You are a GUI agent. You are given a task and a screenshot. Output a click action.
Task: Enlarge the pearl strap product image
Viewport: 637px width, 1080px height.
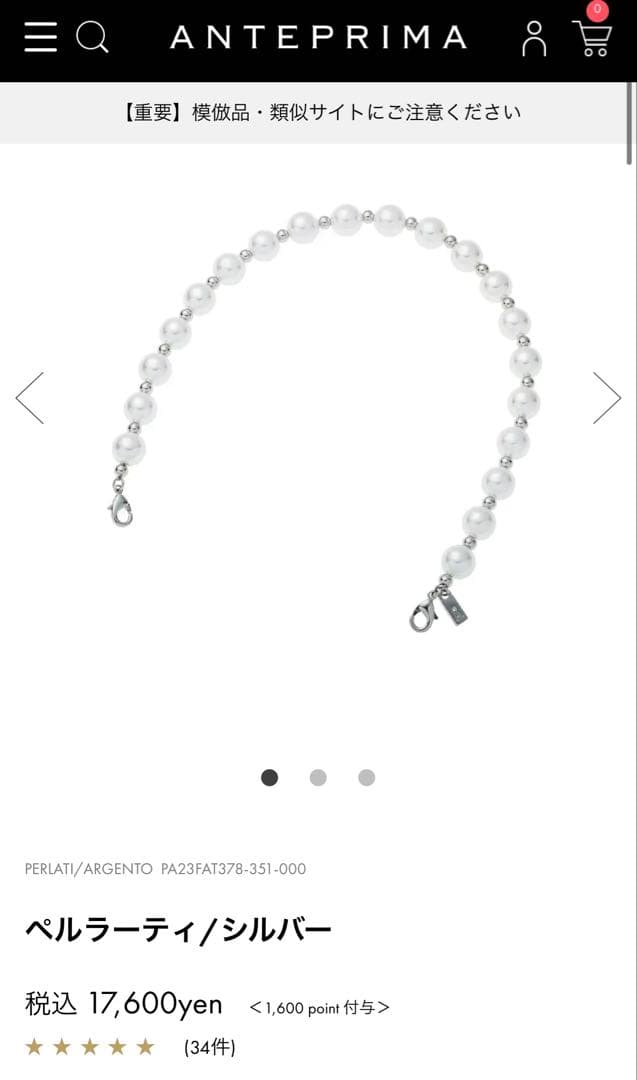pyautogui.click(x=325, y=420)
